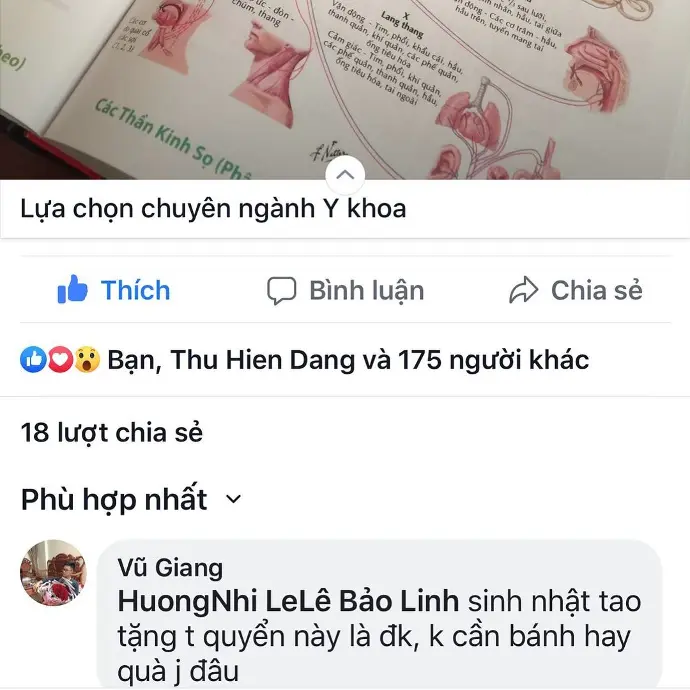690x690 pixels.
Task: Open Vũ Giang's profile picture
Action: pyautogui.click(x=53, y=573)
